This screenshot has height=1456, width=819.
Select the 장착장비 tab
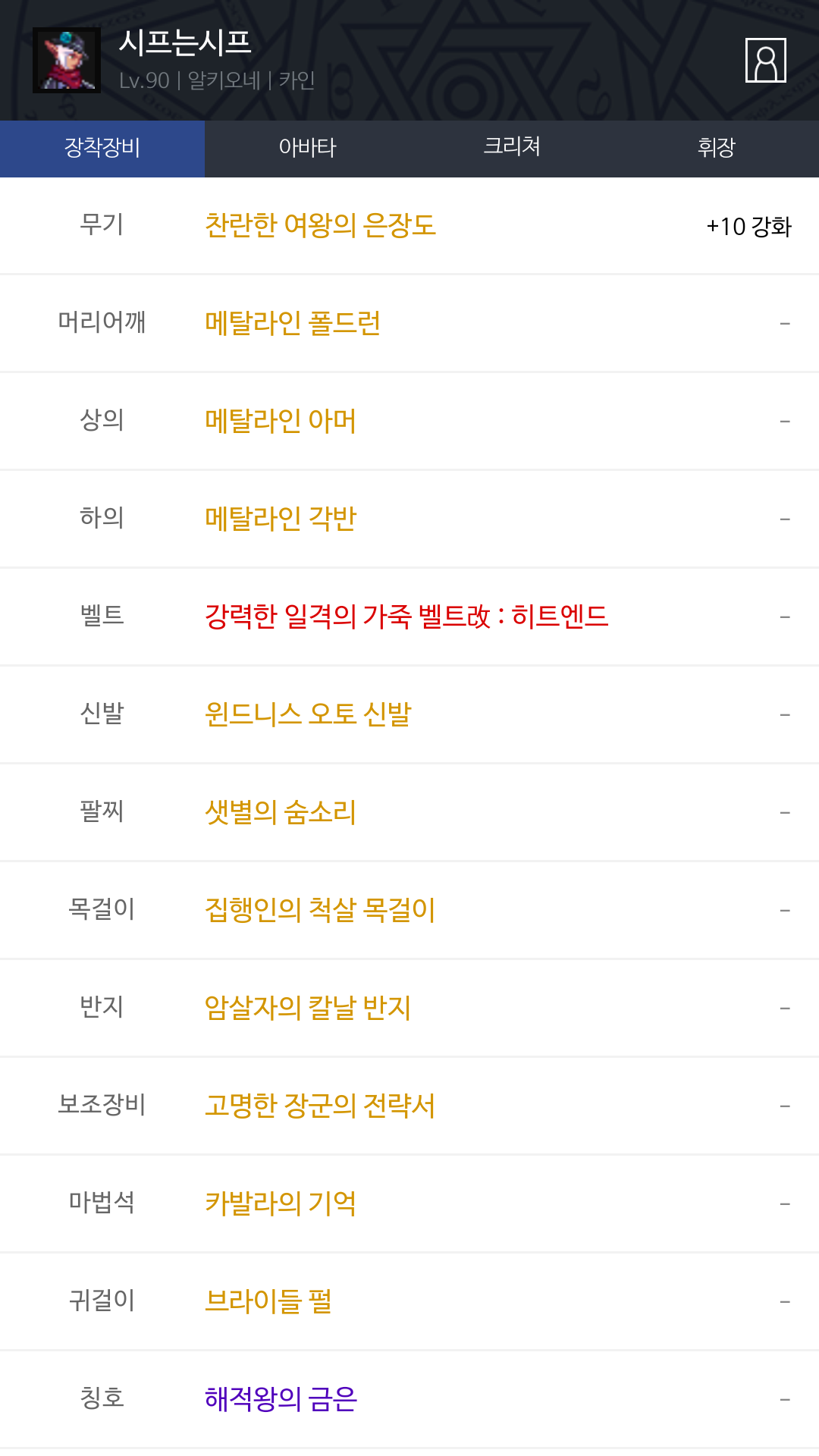(102, 148)
